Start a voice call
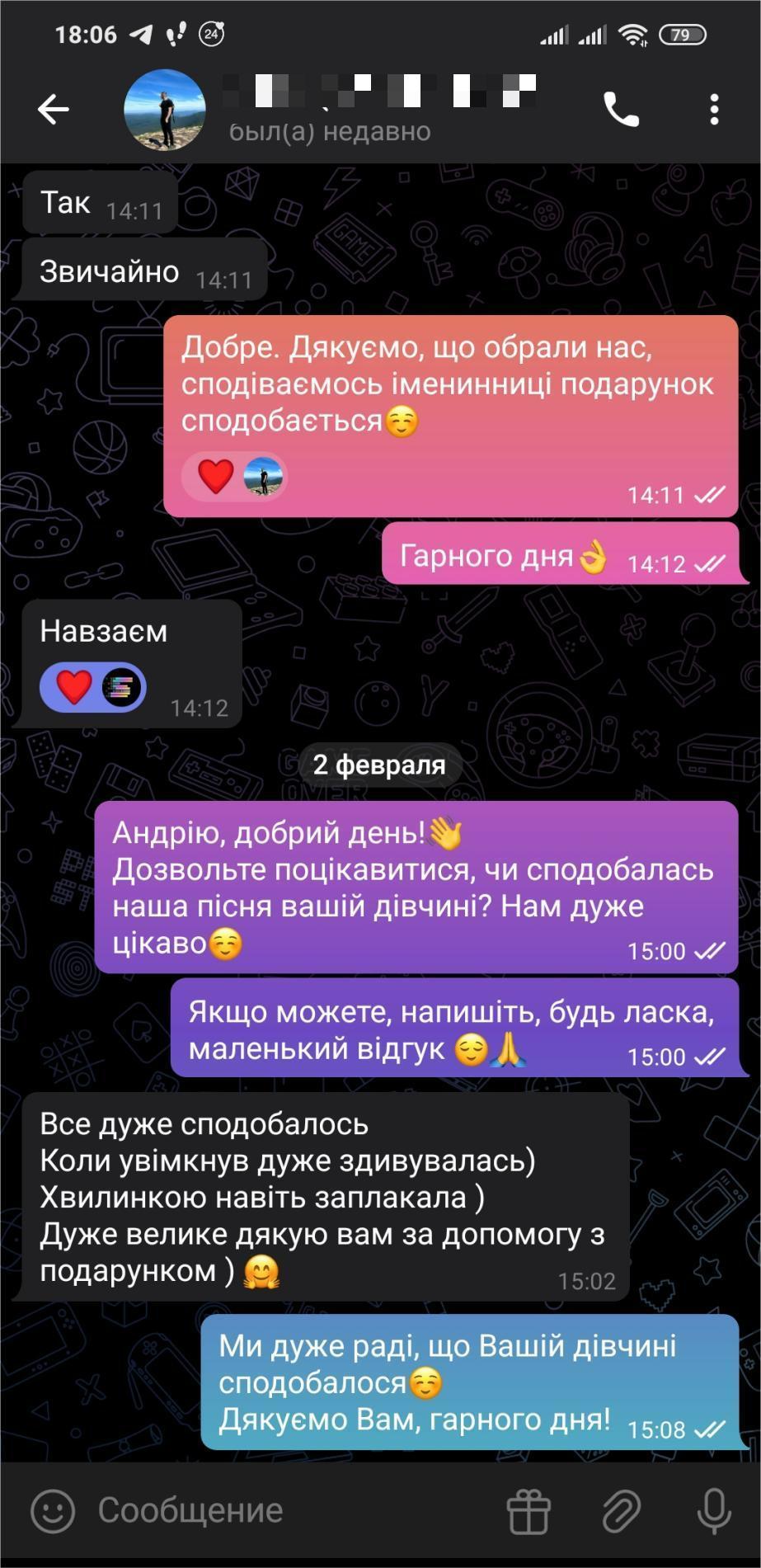Viewport: 761px width, 1568px height. 621,109
